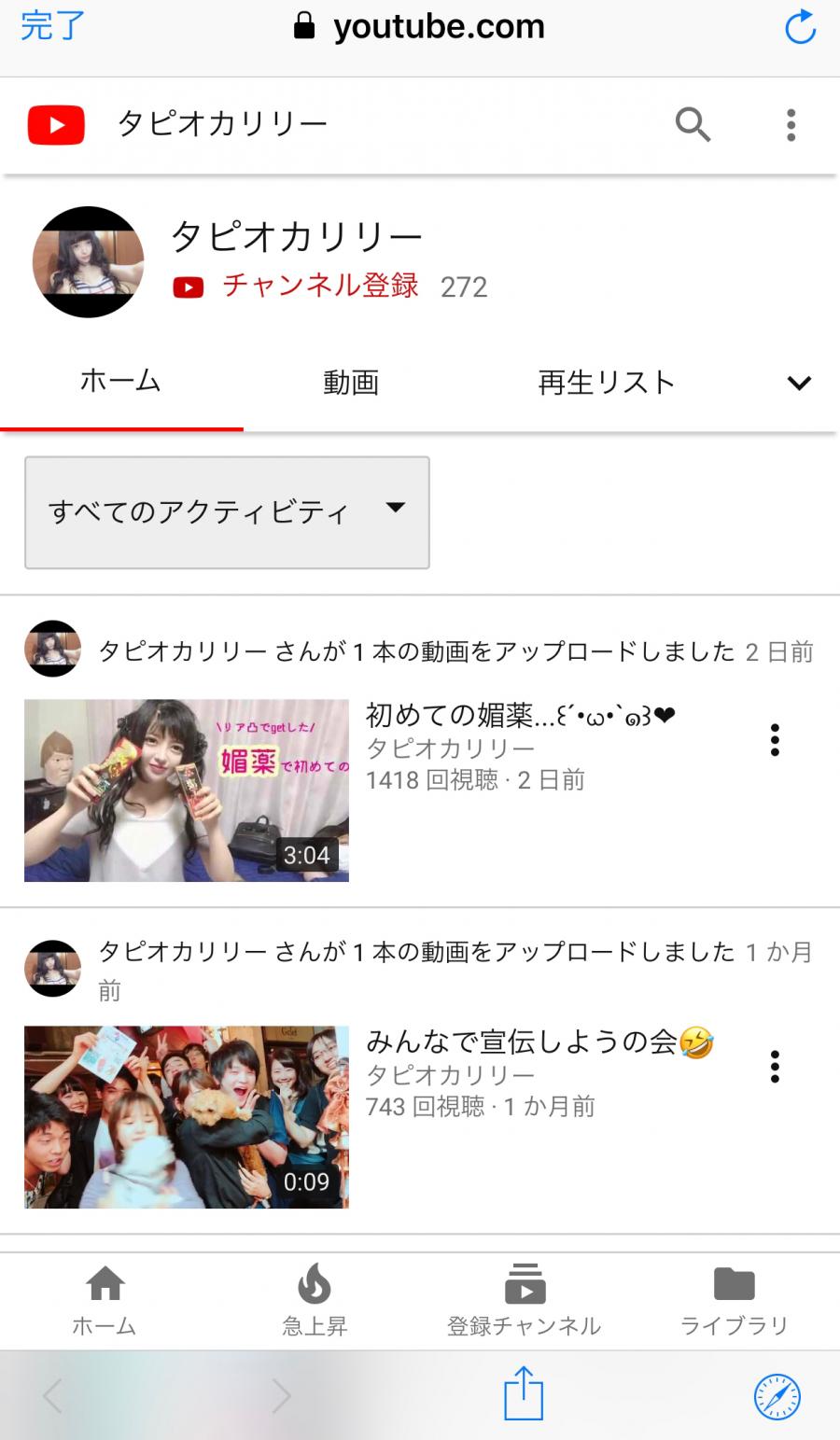Screen dimensions: 840x1440
Task: Reload the youtube.com page
Action: pyautogui.click(x=800, y=27)
